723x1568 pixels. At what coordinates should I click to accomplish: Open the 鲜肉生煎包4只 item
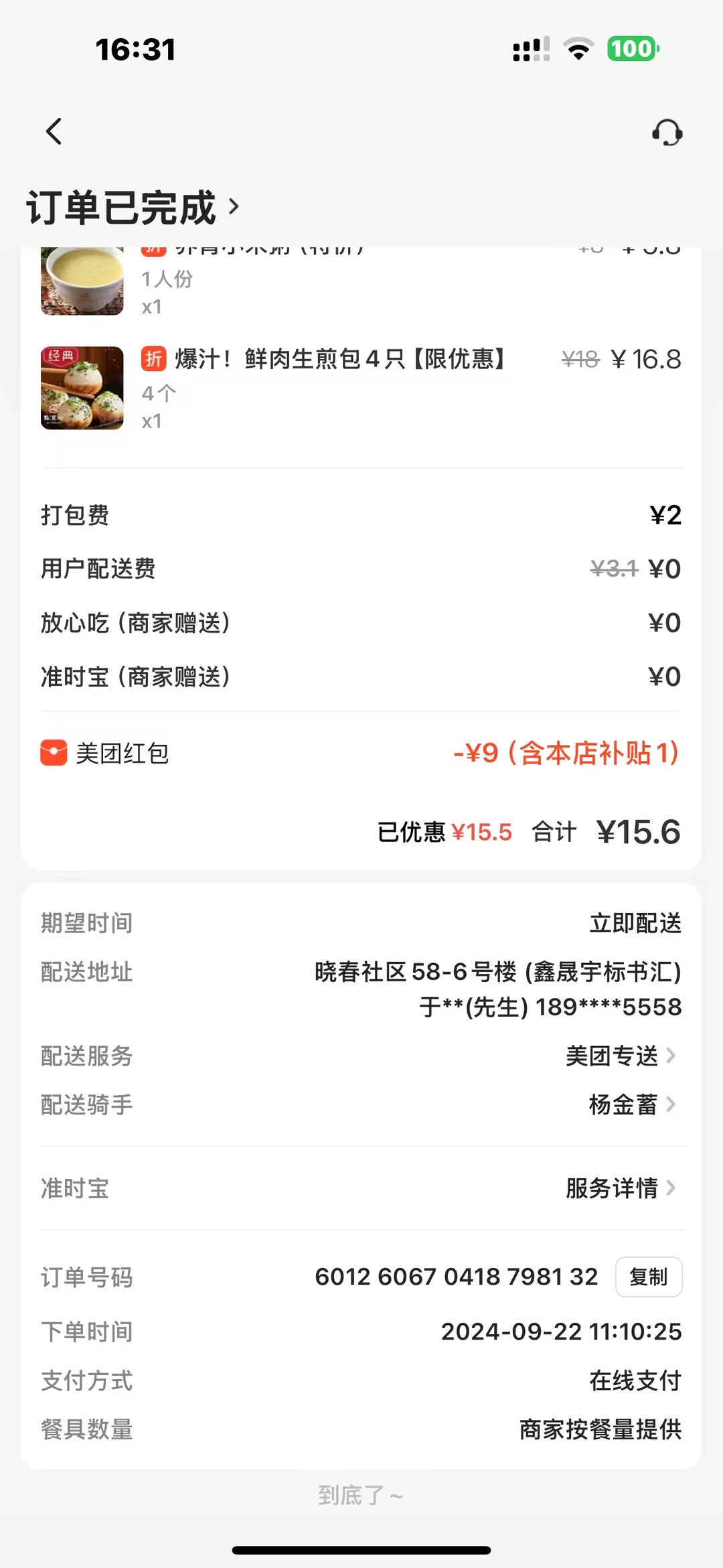click(339, 360)
